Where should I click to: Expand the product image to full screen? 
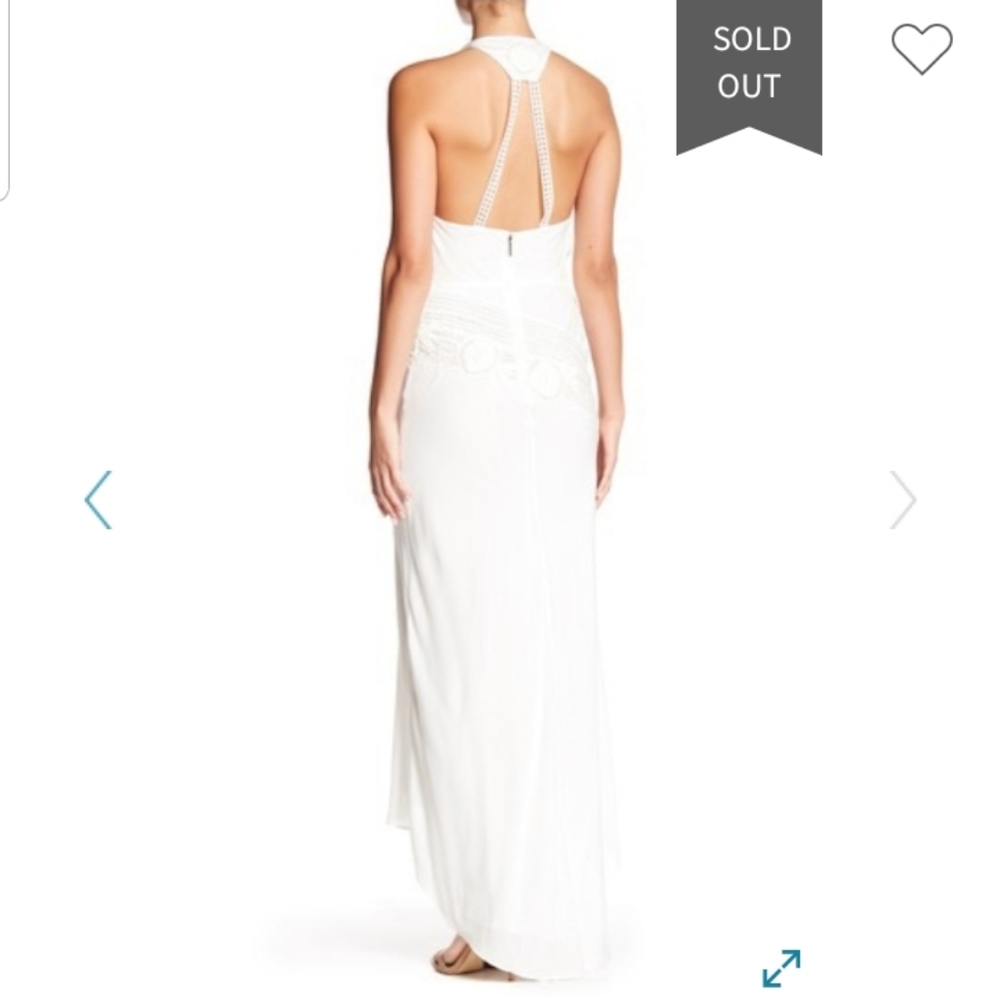click(x=781, y=967)
